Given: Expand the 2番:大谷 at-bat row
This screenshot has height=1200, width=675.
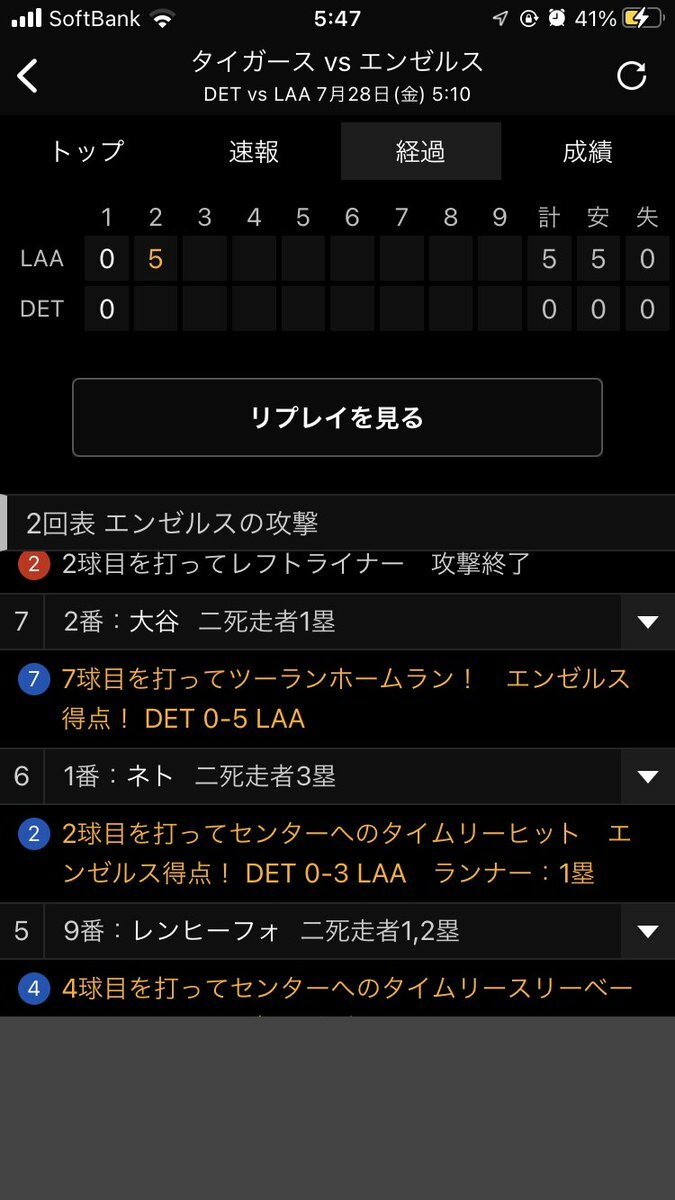Looking at the screenshot, I should [337, 622].
